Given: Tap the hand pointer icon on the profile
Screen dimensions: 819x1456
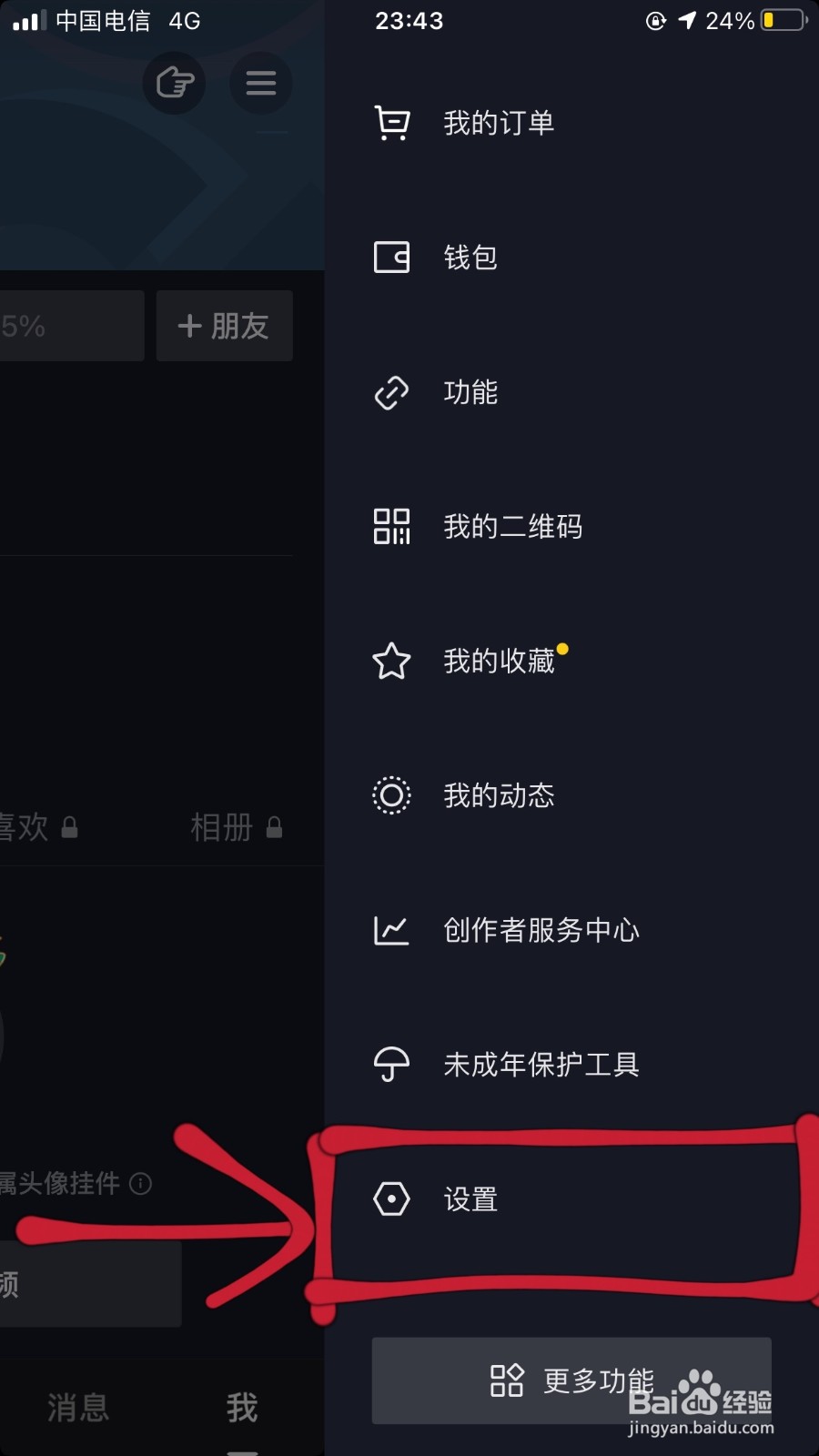Looking at the screenshot, I should click(x=174, y=83).
